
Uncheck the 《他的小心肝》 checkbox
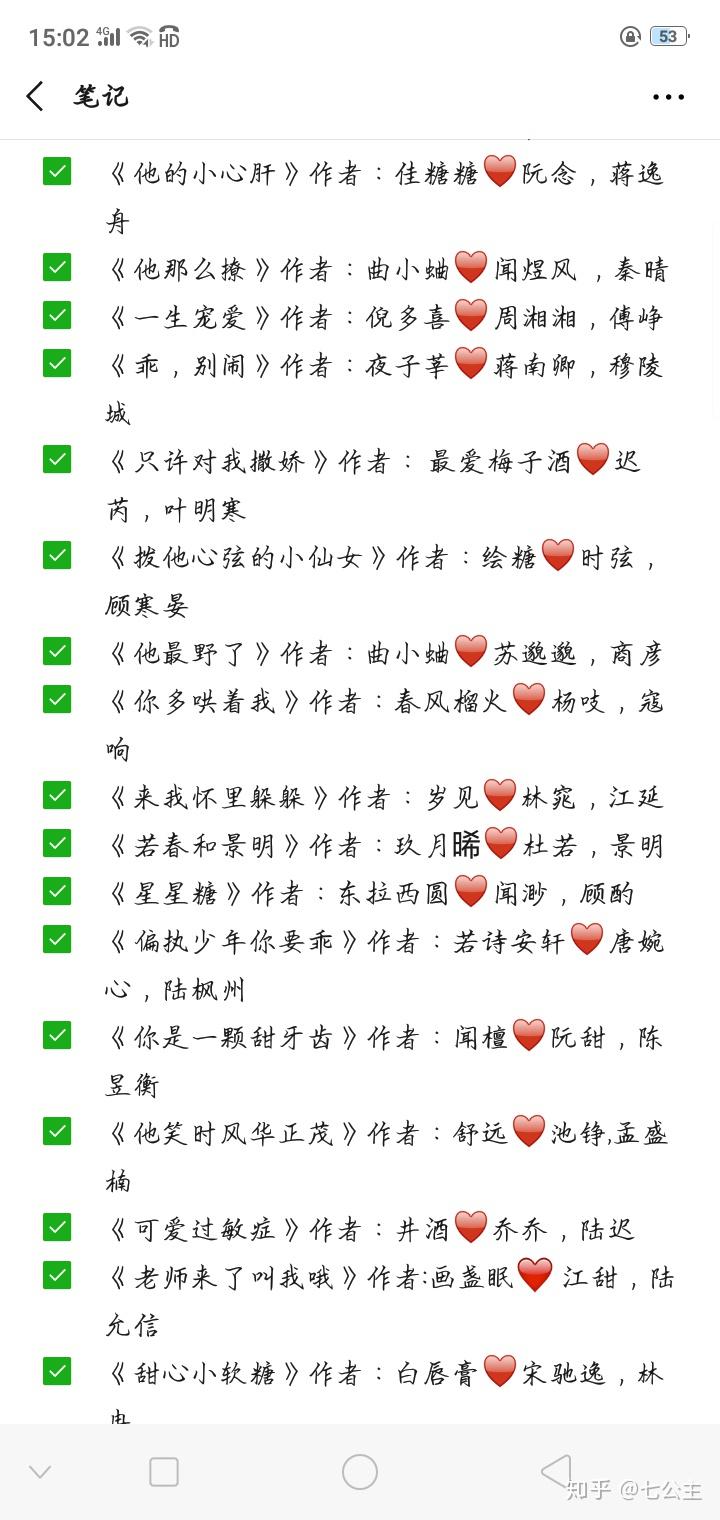coord(57,171)
